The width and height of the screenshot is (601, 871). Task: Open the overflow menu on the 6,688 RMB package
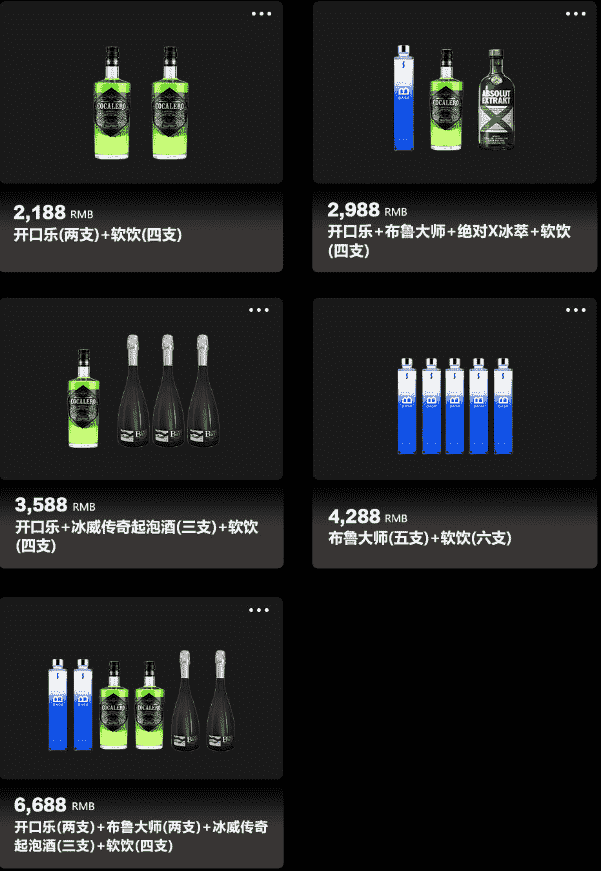click(x=260, y=610)
